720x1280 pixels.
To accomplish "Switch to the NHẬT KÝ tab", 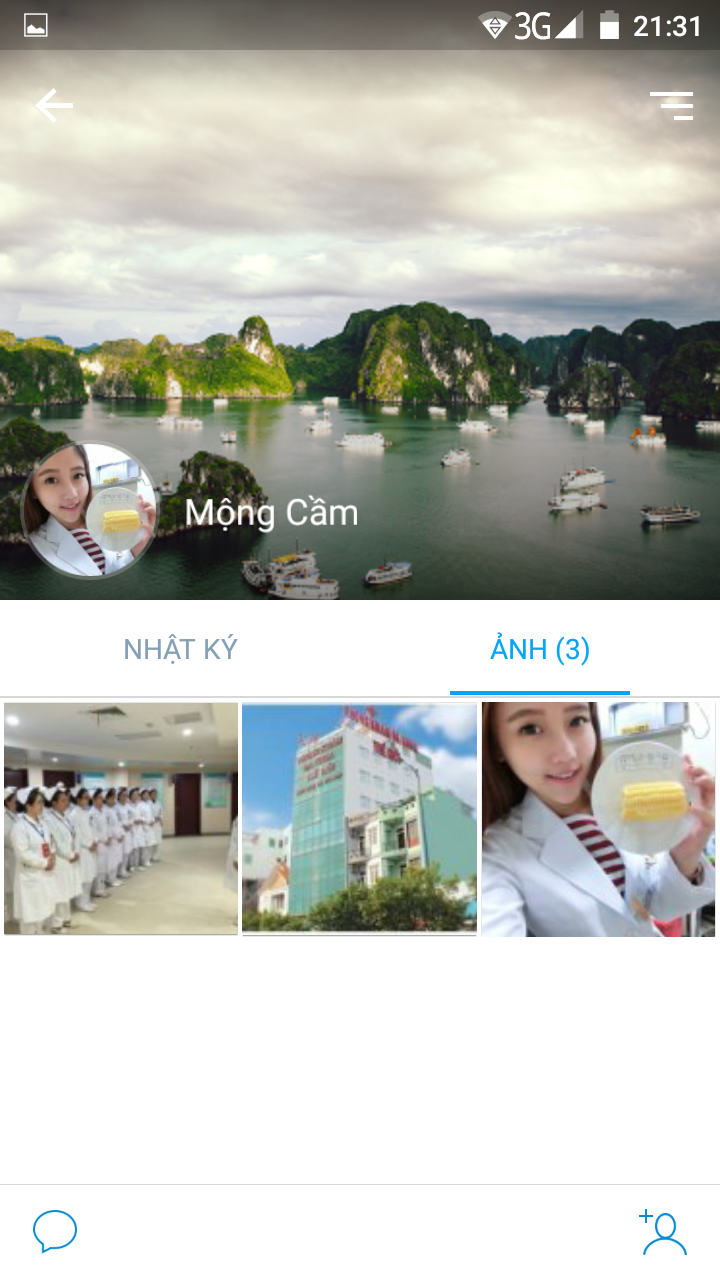I will pos(180,649).
